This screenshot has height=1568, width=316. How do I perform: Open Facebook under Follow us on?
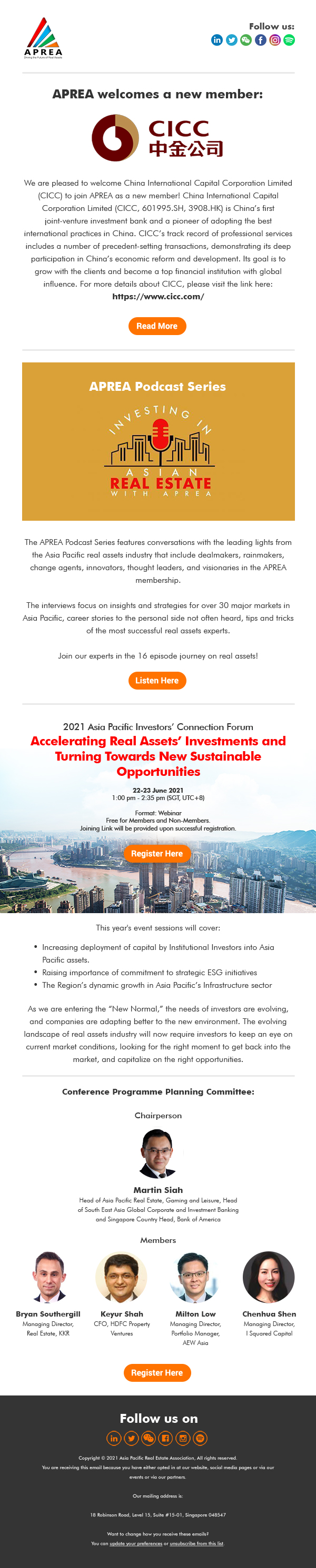pos(165,1439)
